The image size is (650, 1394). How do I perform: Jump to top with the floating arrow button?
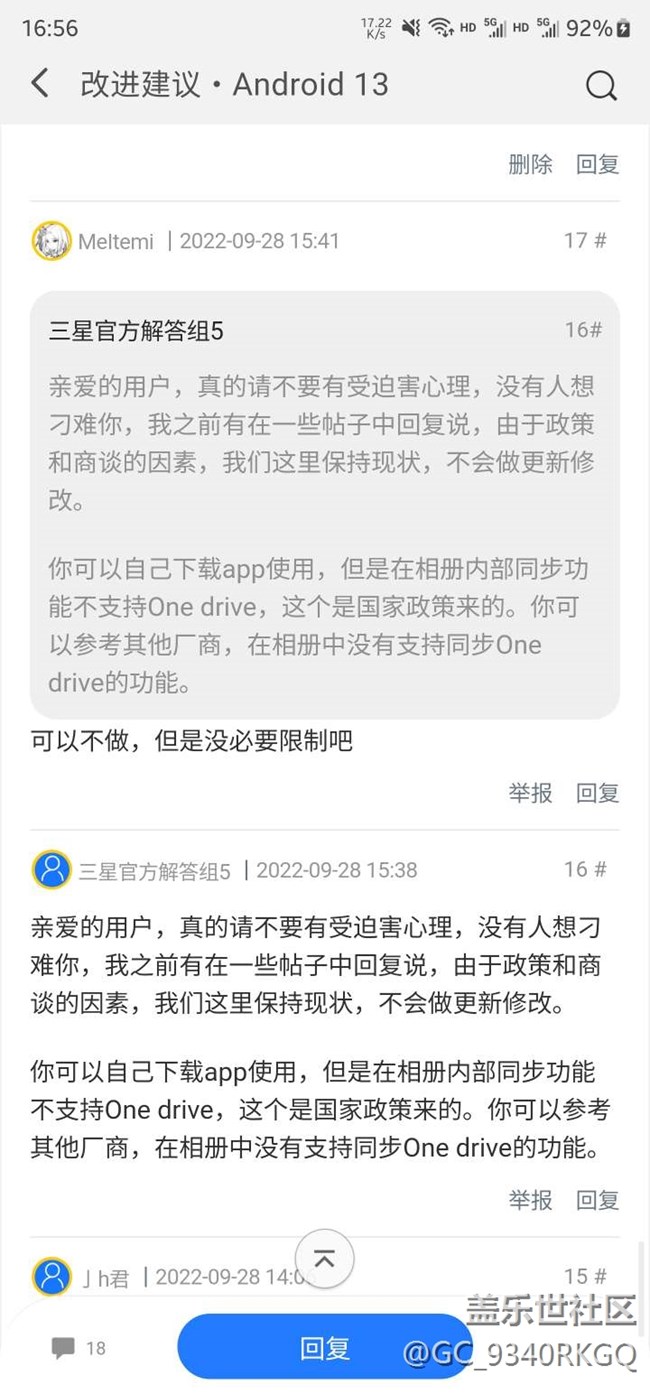[x=325, y=1258]
